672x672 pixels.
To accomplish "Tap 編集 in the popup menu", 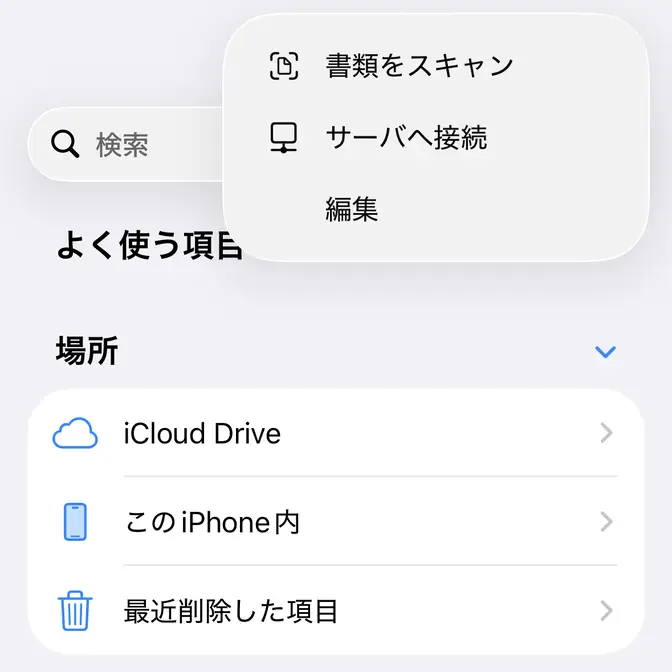I will pos(352,209).
